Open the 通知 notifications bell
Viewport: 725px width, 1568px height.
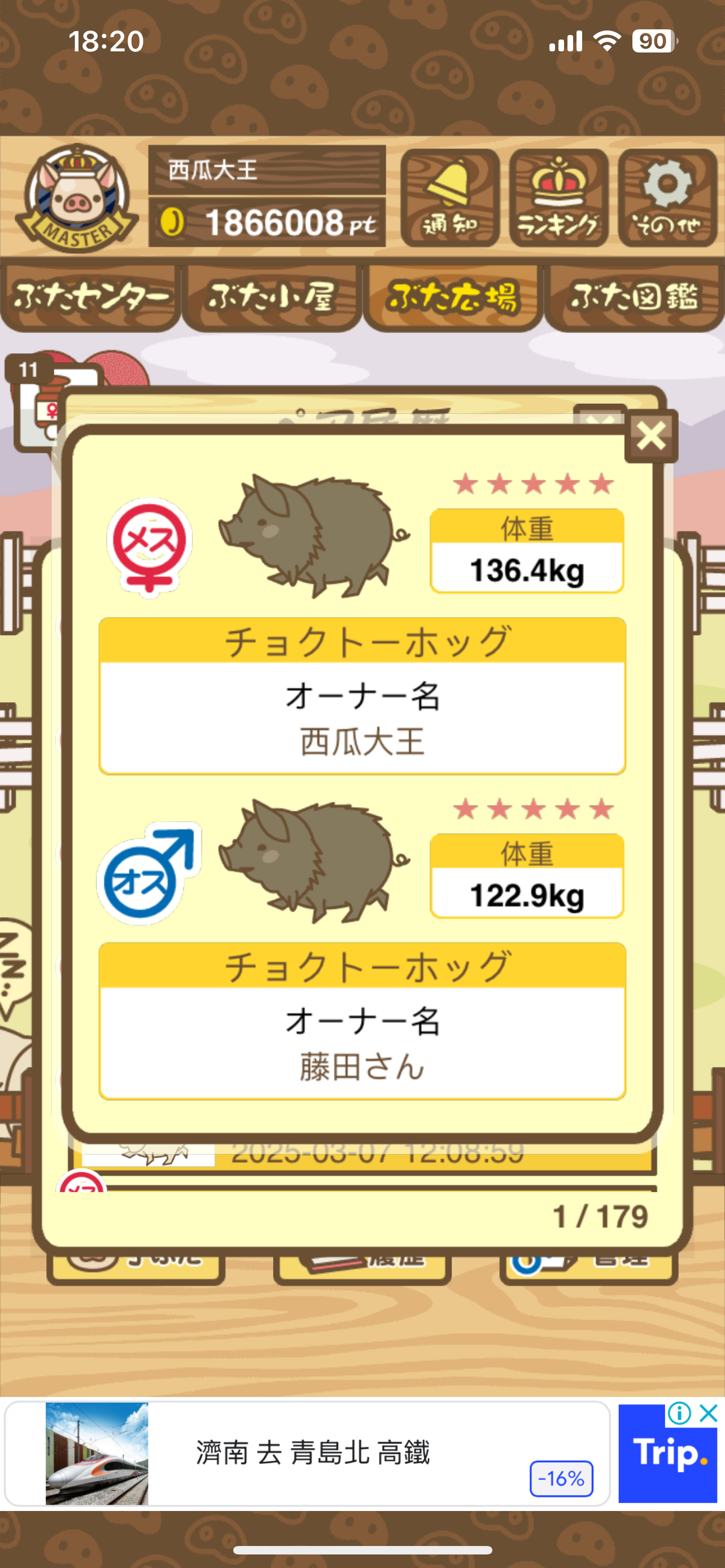pos(450,198)
